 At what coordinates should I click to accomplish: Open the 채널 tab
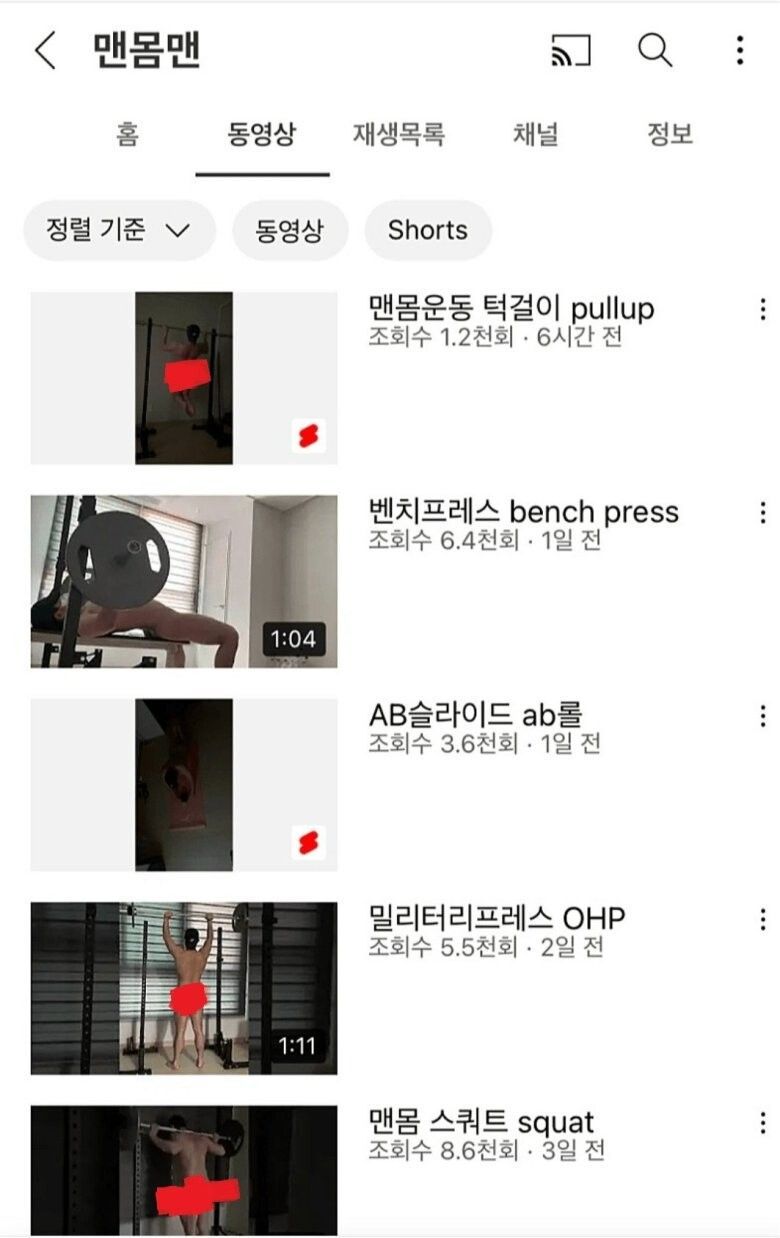pos(535,134)
